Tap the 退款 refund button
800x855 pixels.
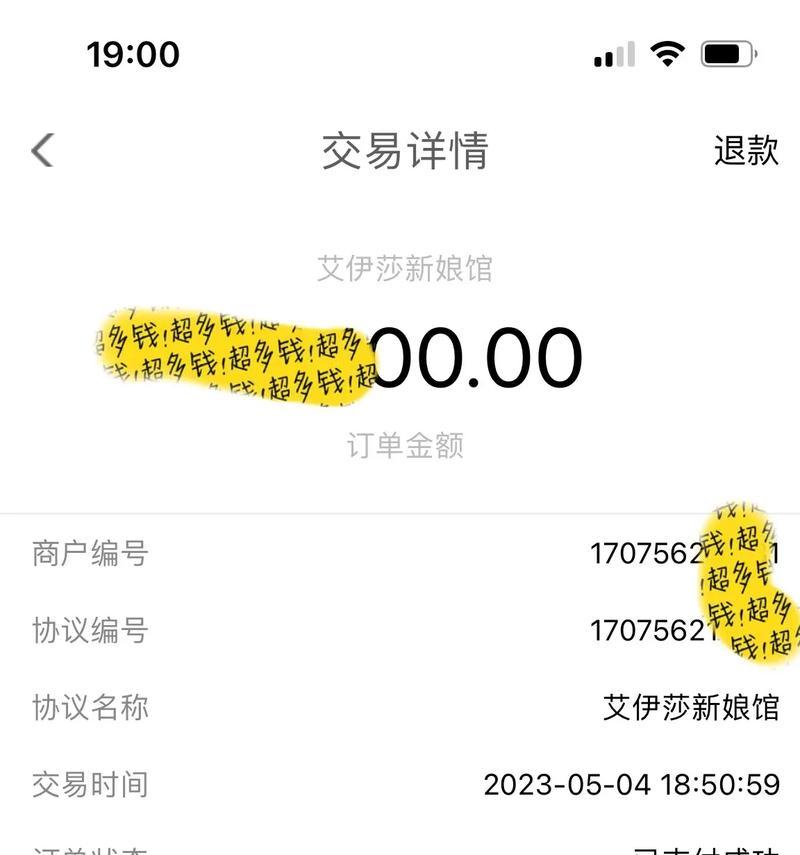(745, 150)
